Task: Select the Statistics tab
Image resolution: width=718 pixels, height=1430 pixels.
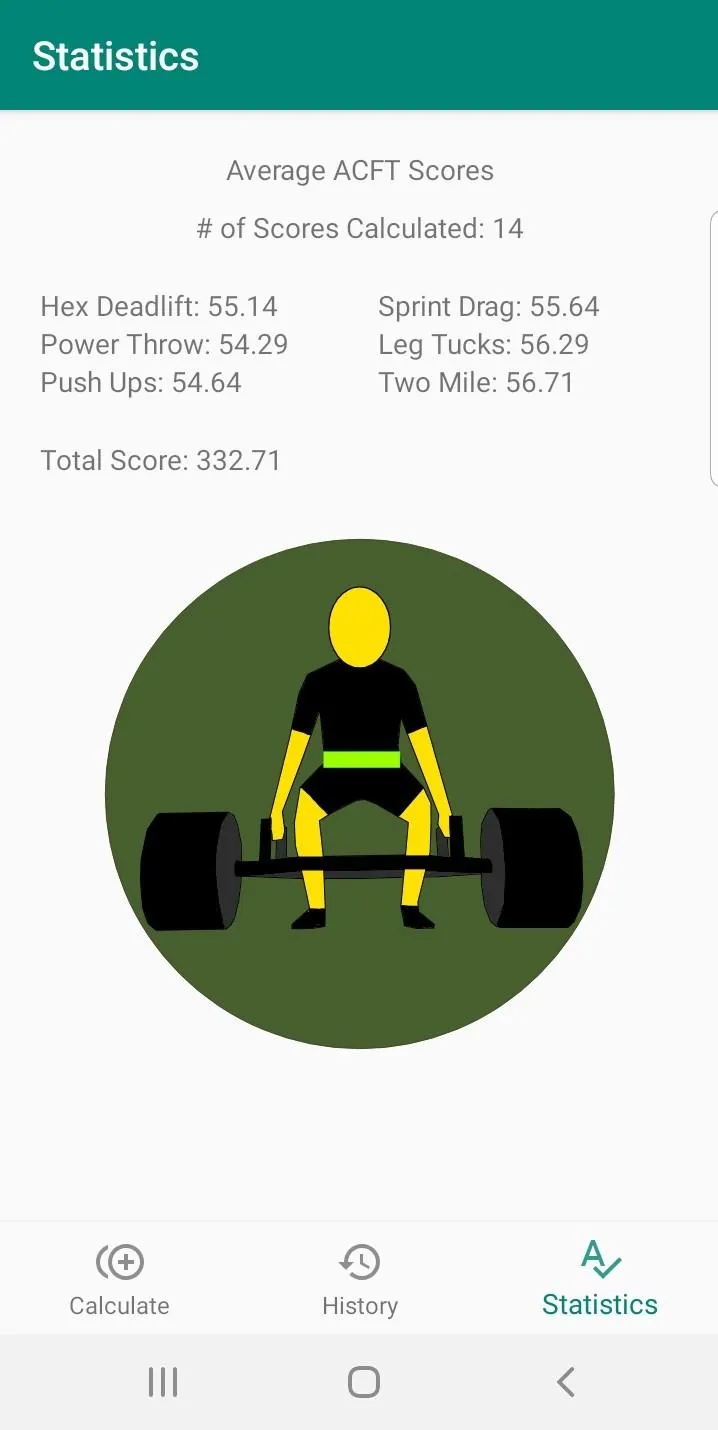Action: (x=600, y=1278)
